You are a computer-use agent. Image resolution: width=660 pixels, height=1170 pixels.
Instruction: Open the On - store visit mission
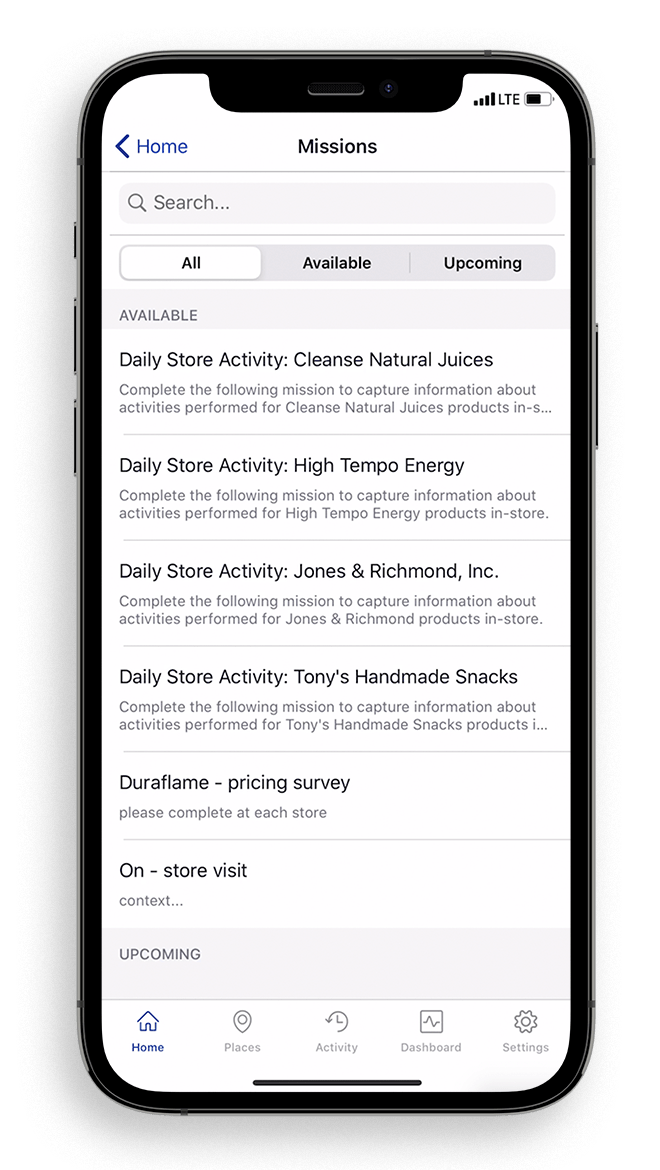(336, 884)
